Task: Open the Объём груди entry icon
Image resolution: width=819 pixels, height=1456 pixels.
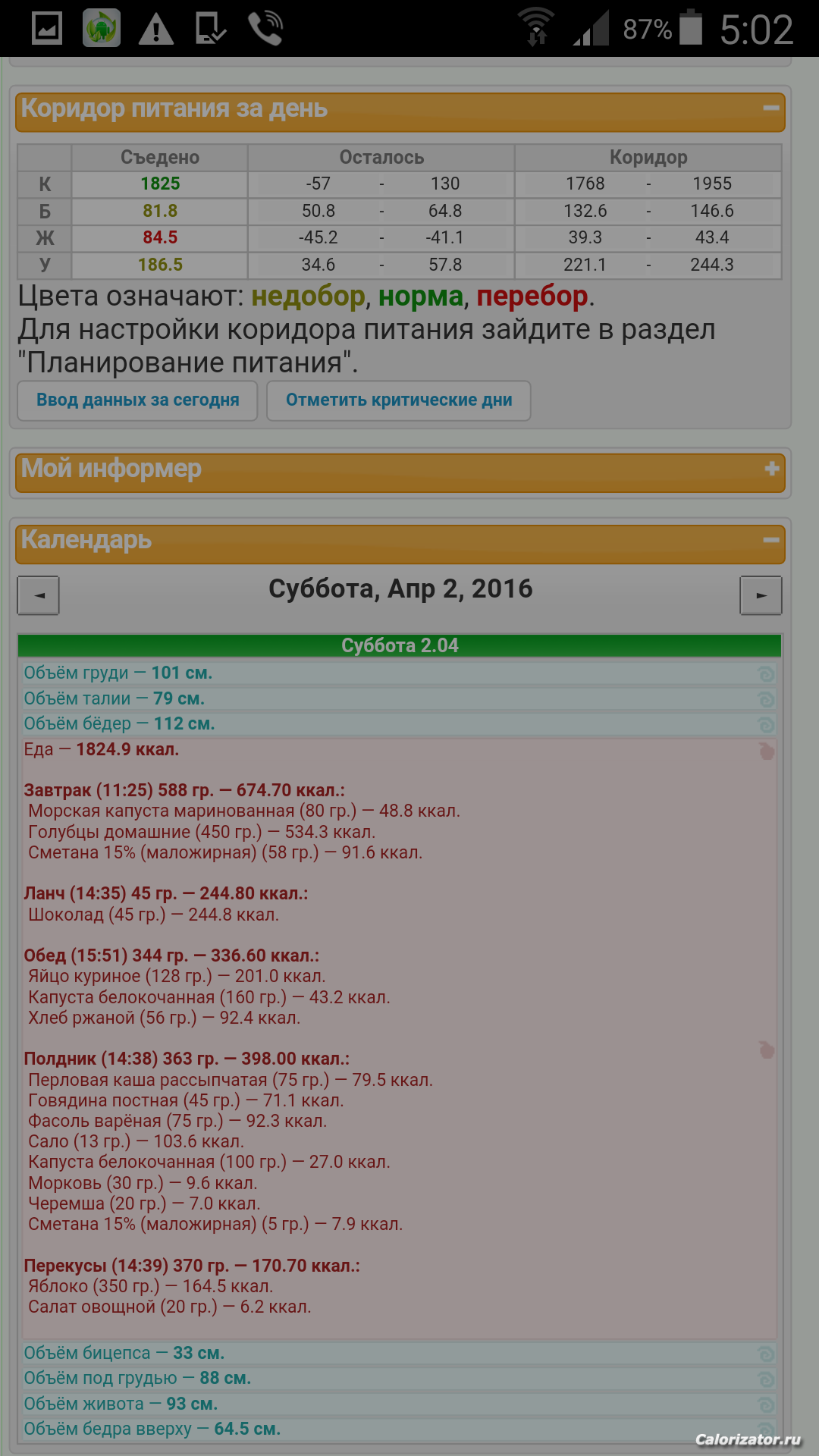Action: 766,673
